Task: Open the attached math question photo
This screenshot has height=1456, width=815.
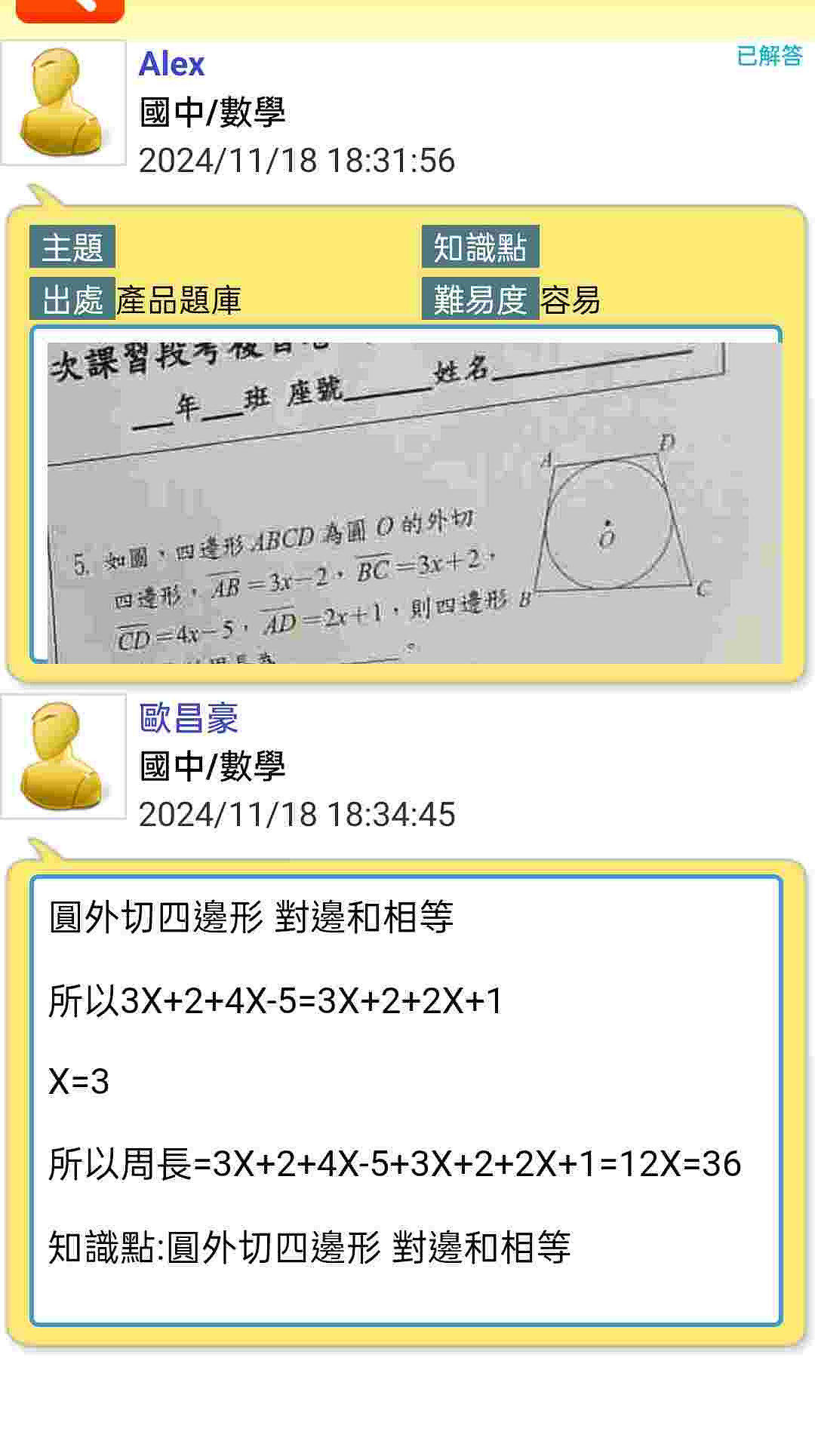Action: (414, 502)
